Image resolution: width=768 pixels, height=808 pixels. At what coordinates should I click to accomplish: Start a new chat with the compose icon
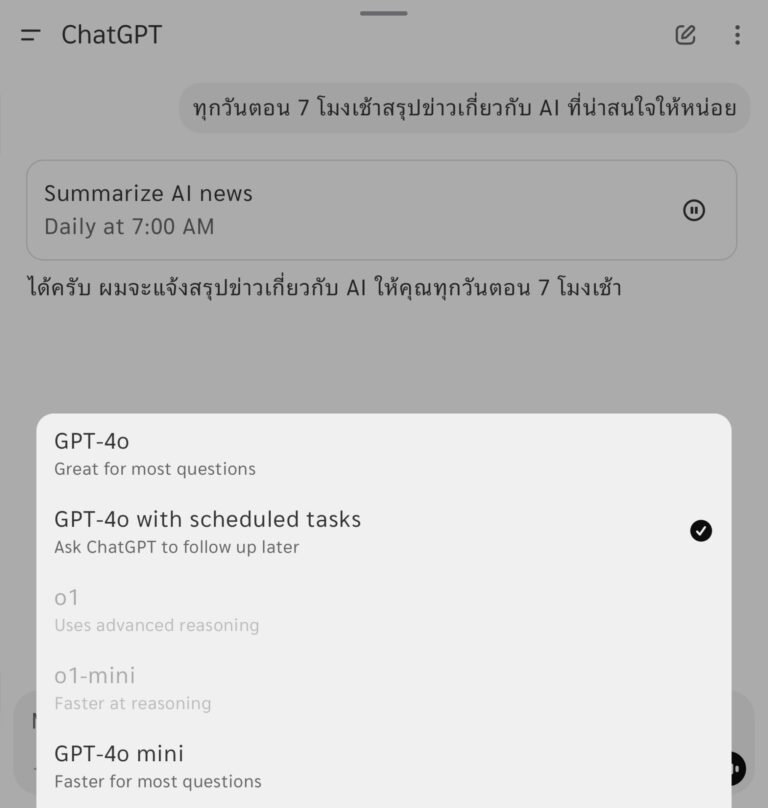685,34
